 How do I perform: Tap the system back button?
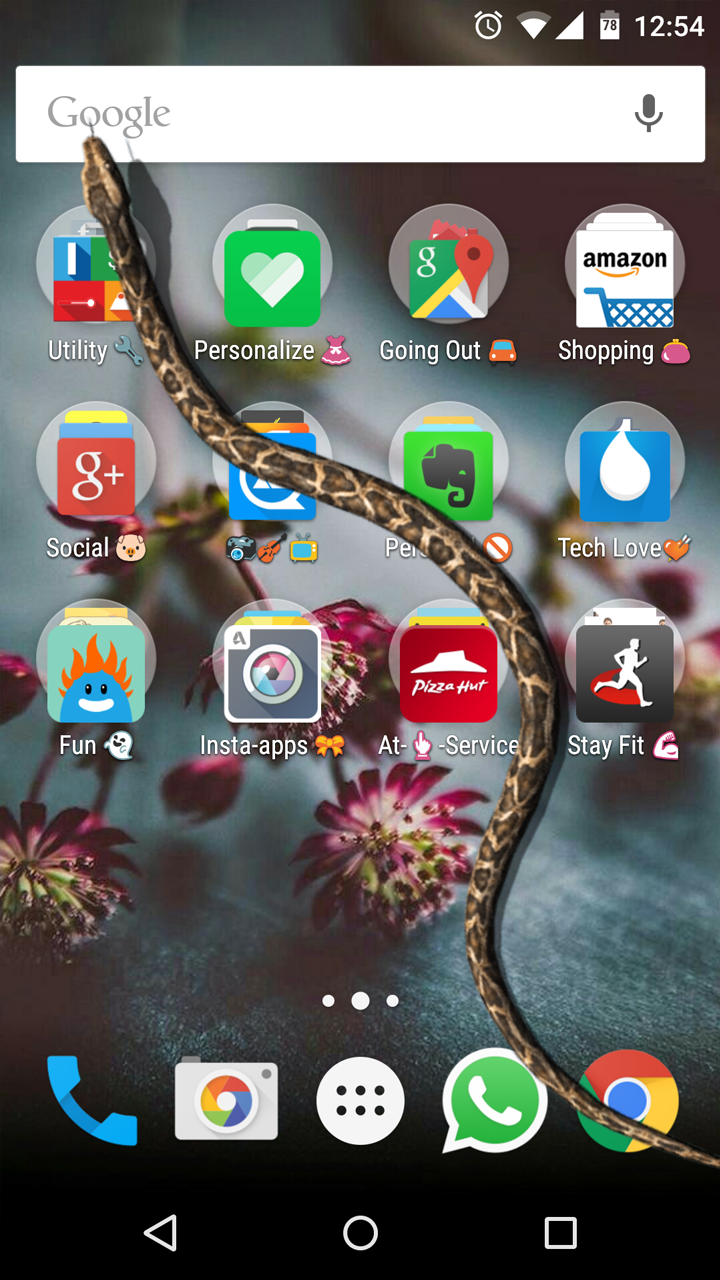[161, 1233]
